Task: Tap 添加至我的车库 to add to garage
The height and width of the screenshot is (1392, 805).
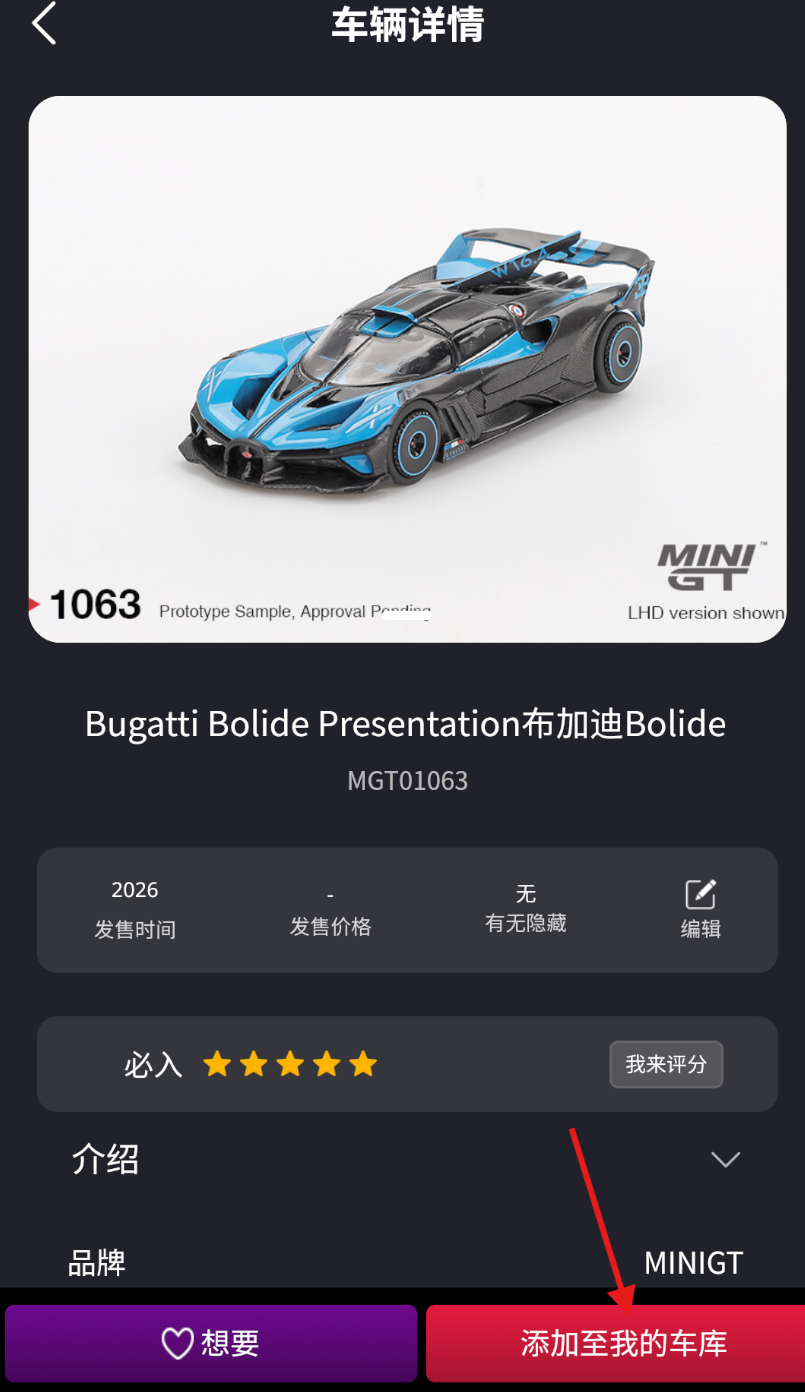Action: point(616,1343)
